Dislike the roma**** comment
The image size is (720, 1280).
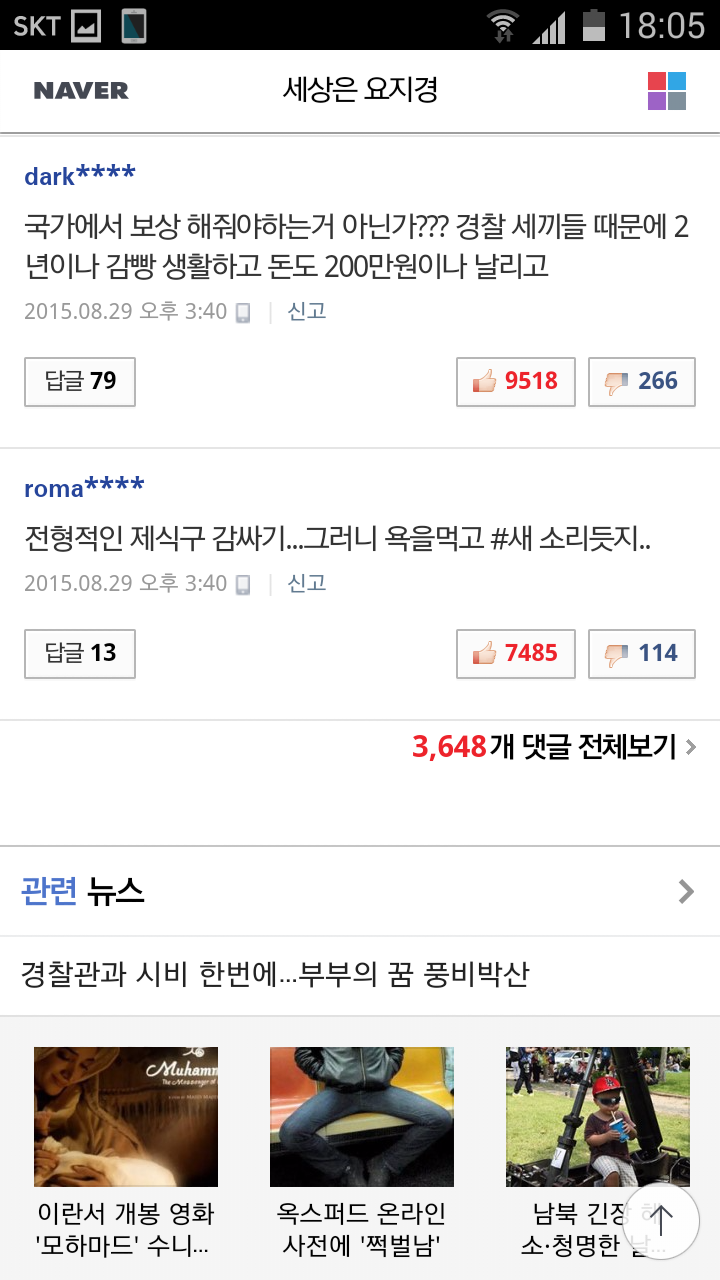tap(642, 653)
